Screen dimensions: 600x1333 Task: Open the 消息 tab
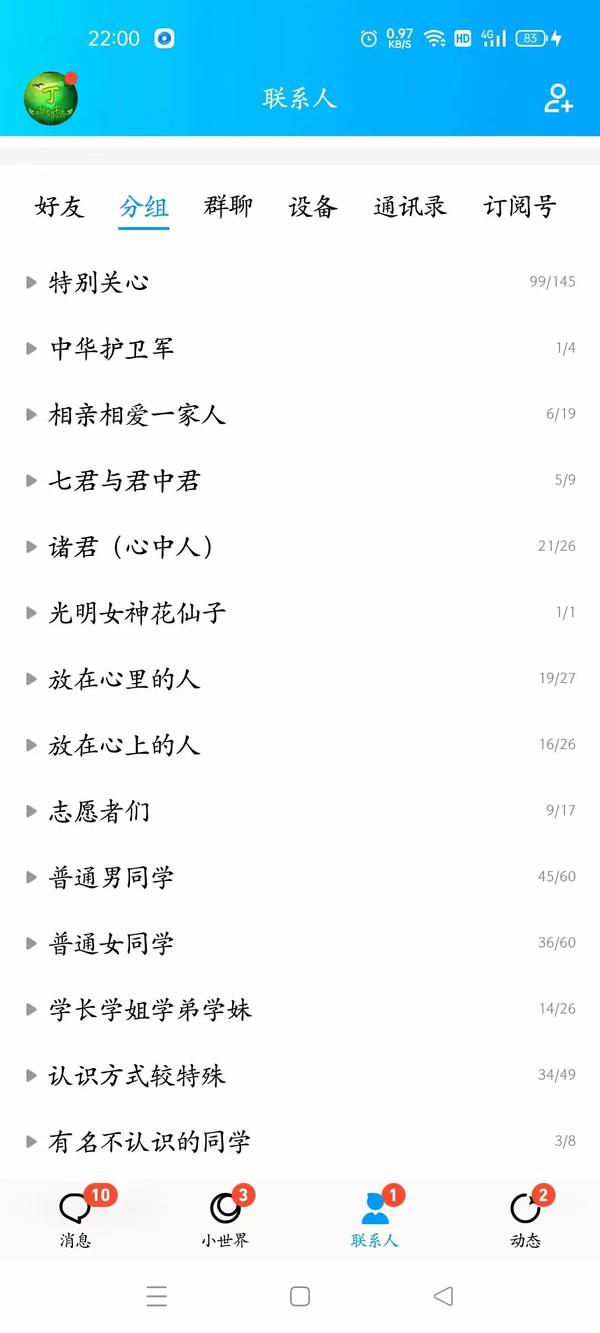click(x=75, y=1217)
